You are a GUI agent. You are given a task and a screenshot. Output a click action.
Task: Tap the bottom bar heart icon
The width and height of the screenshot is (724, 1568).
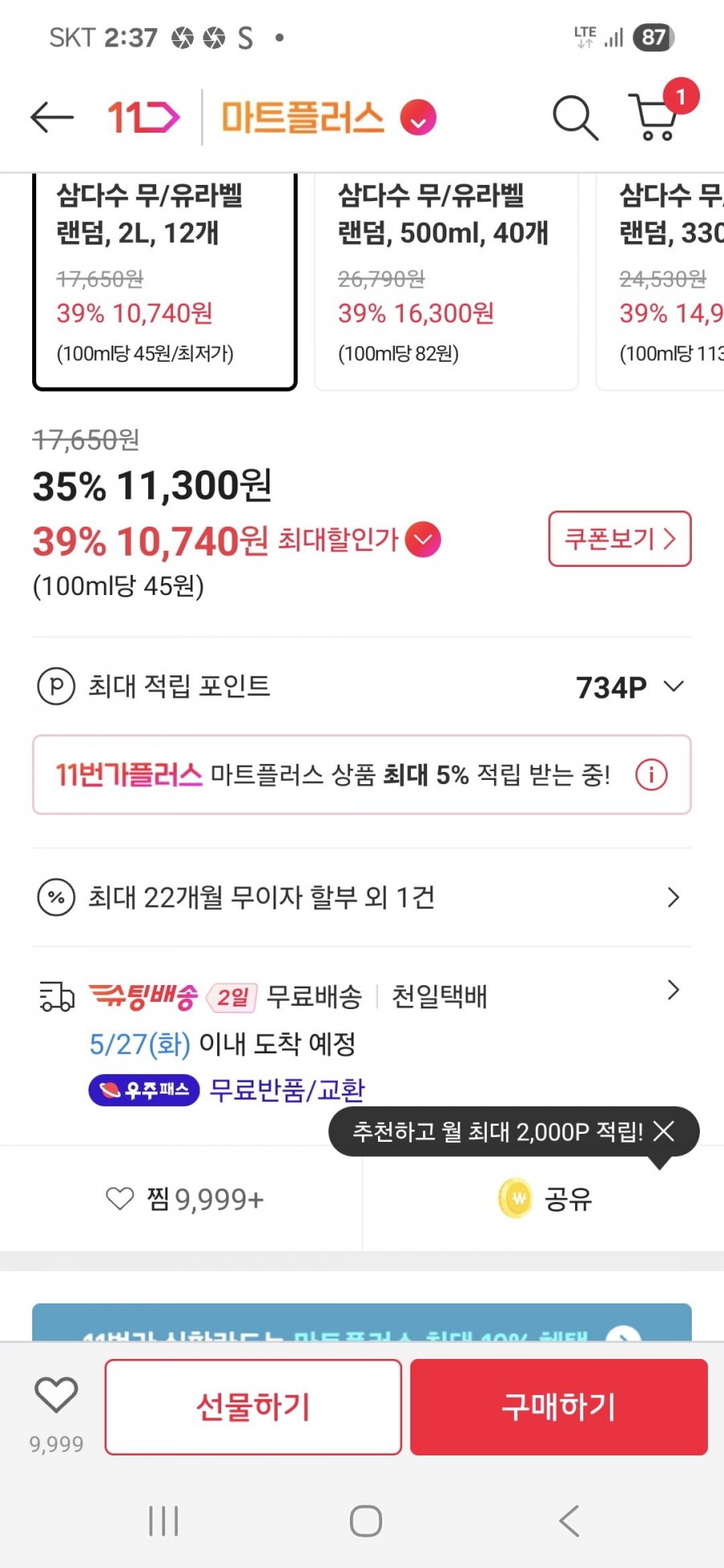coord(56,1395)
